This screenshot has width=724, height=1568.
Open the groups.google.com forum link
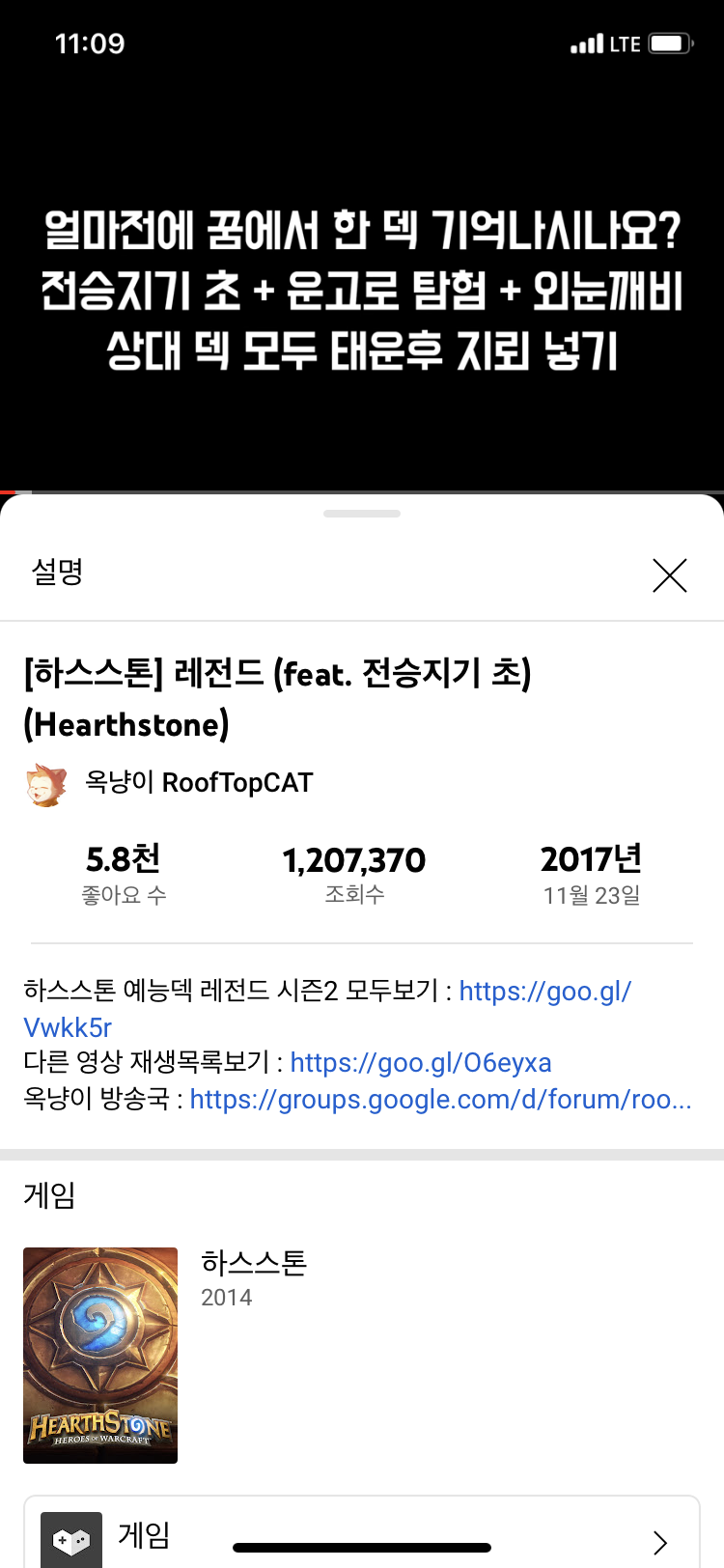point(440,1100)
